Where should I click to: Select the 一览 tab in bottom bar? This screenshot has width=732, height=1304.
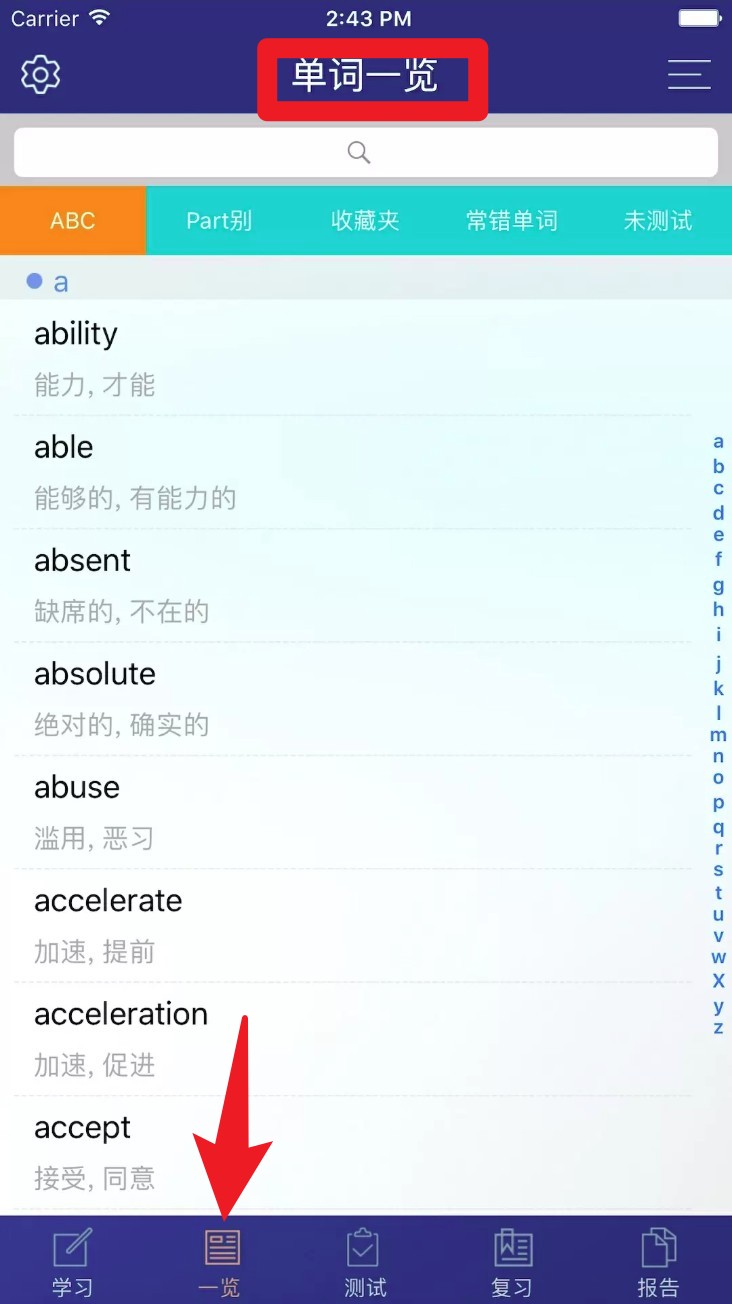[x=220, y=1262]
